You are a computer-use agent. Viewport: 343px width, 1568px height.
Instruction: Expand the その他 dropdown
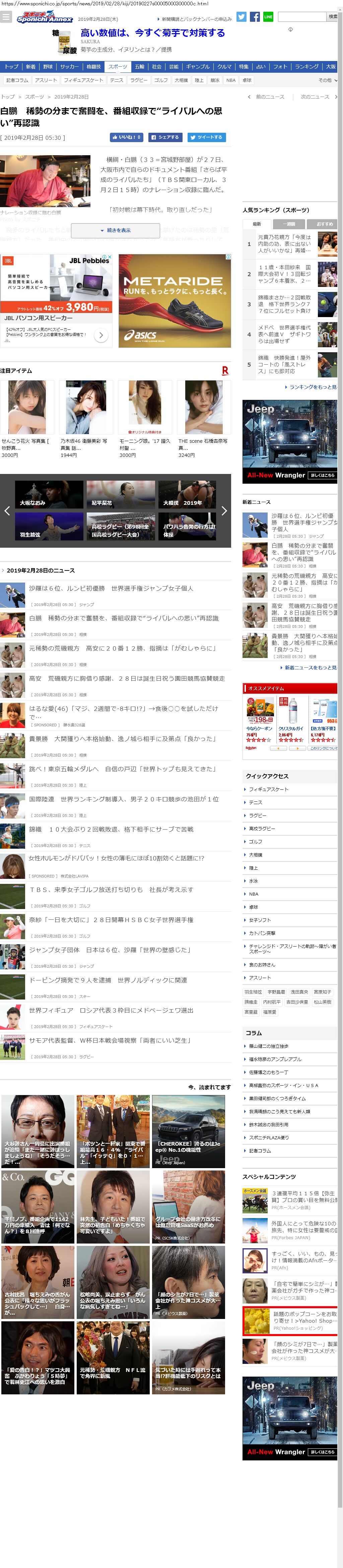click(x=327, y=80)
